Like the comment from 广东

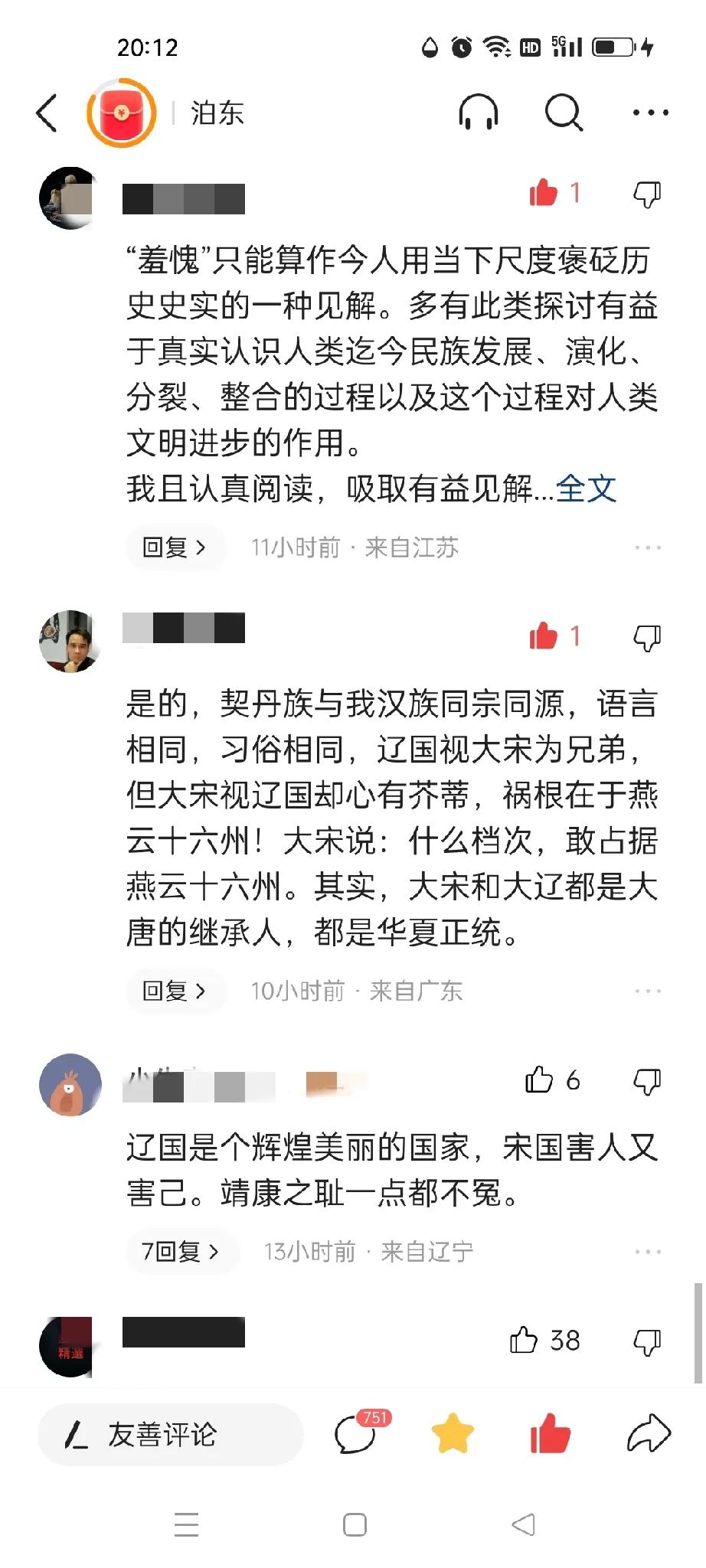click(544, 636)
